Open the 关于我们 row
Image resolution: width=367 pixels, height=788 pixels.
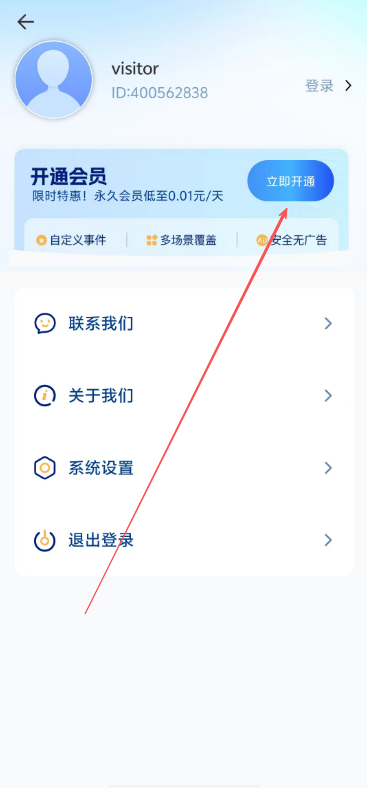[x=185, y=396]
